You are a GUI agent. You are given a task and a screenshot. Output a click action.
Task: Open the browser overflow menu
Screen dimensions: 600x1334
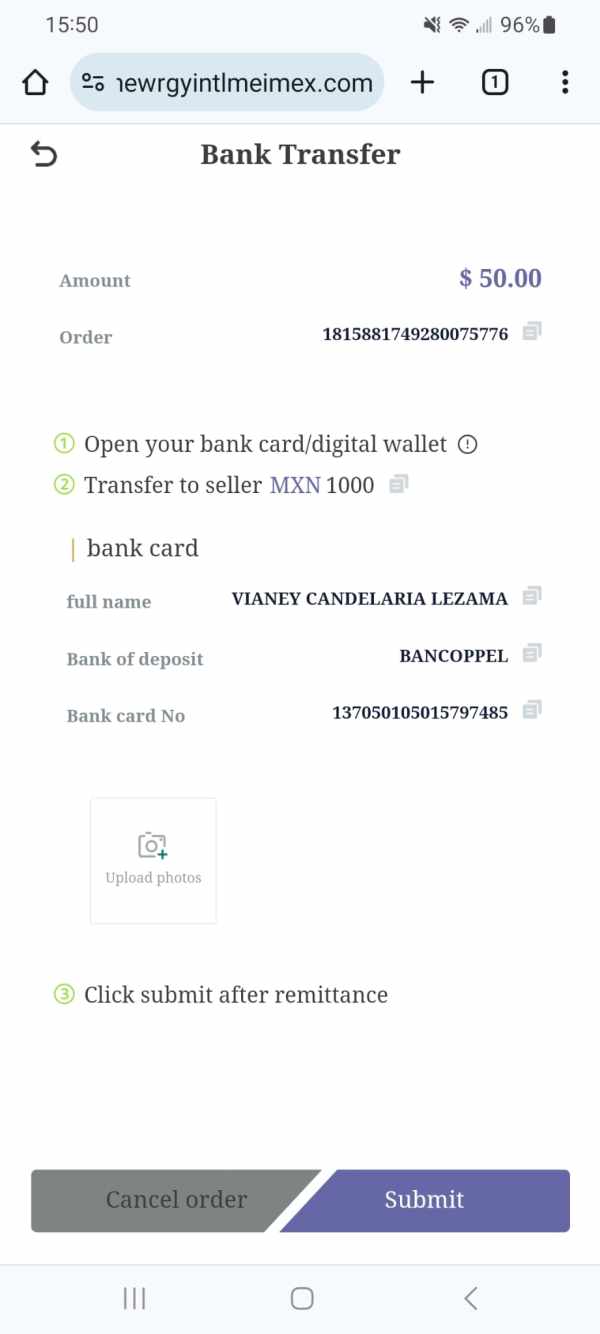(x=565, y=82)
